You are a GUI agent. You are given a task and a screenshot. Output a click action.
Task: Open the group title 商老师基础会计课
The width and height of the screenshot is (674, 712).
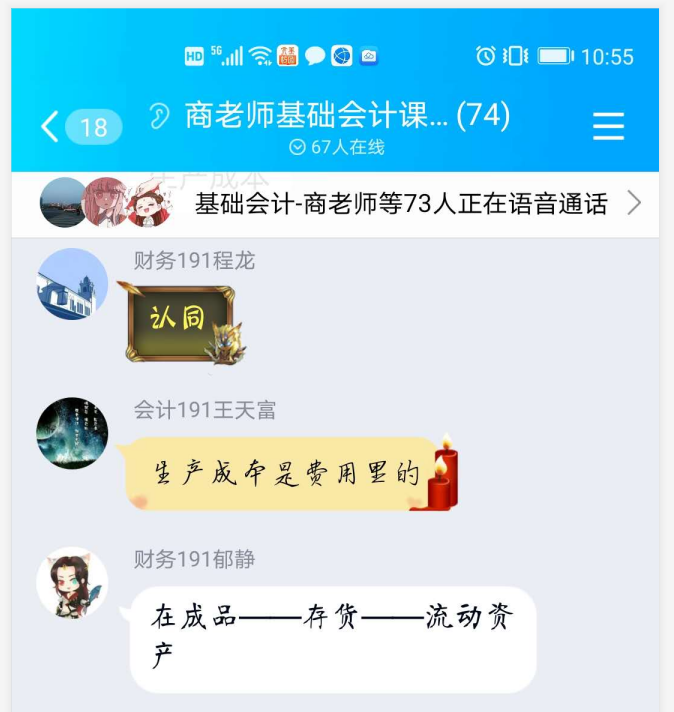(x=316, y=116)
